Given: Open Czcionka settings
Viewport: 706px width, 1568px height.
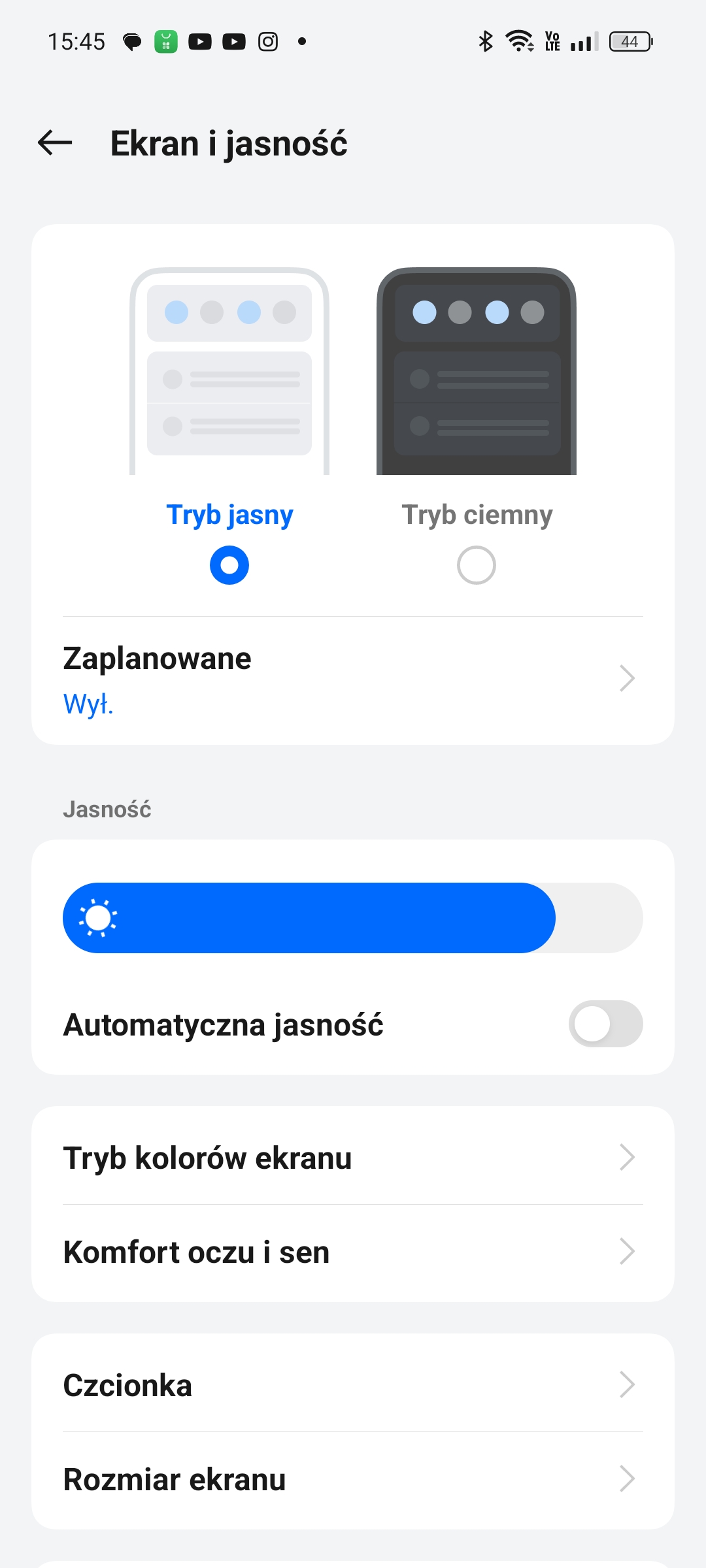Looking at the screenshot, I should pyautogui.click(x=353, y=1385).
